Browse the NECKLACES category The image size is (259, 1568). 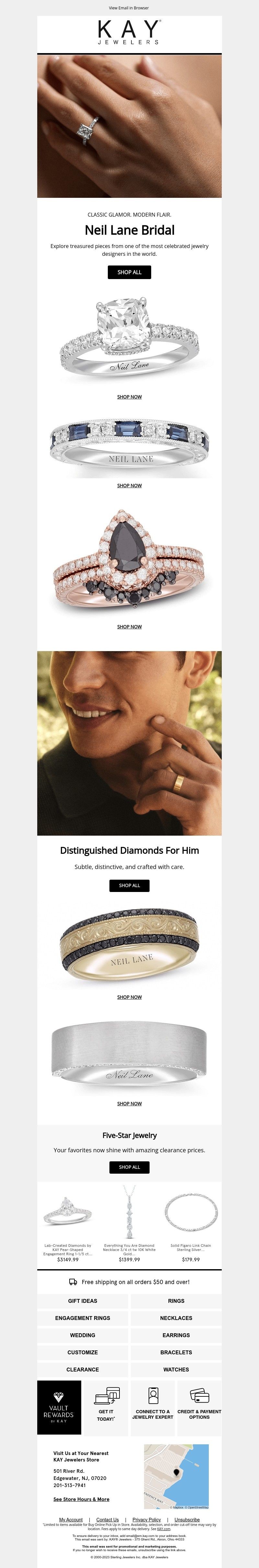tap(176, 1318)
